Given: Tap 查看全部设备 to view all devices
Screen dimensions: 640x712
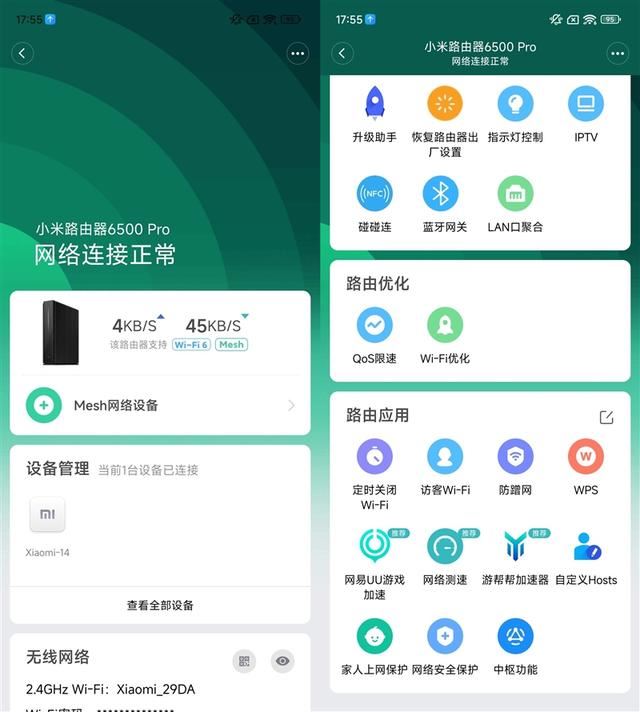Looking at the screenshot, I should [160, 605].
